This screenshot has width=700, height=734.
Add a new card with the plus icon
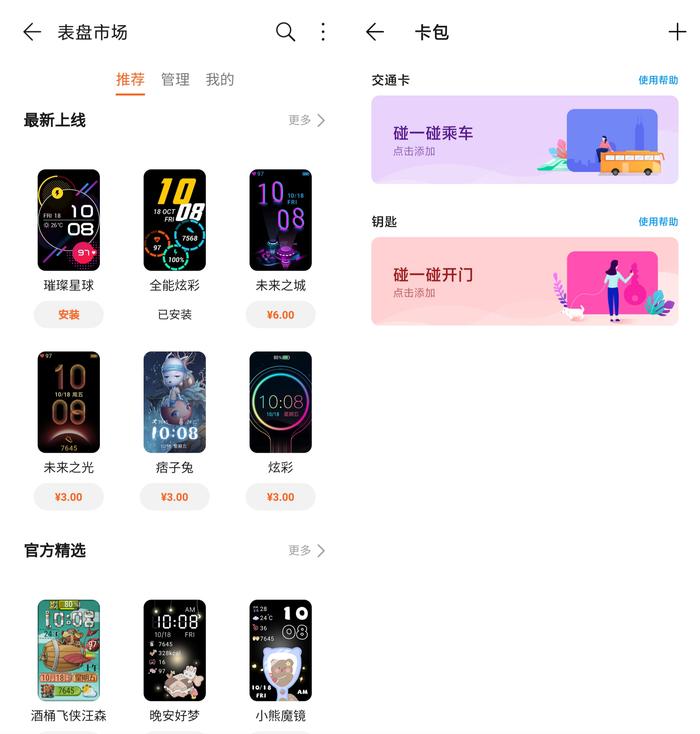point(677,32)
